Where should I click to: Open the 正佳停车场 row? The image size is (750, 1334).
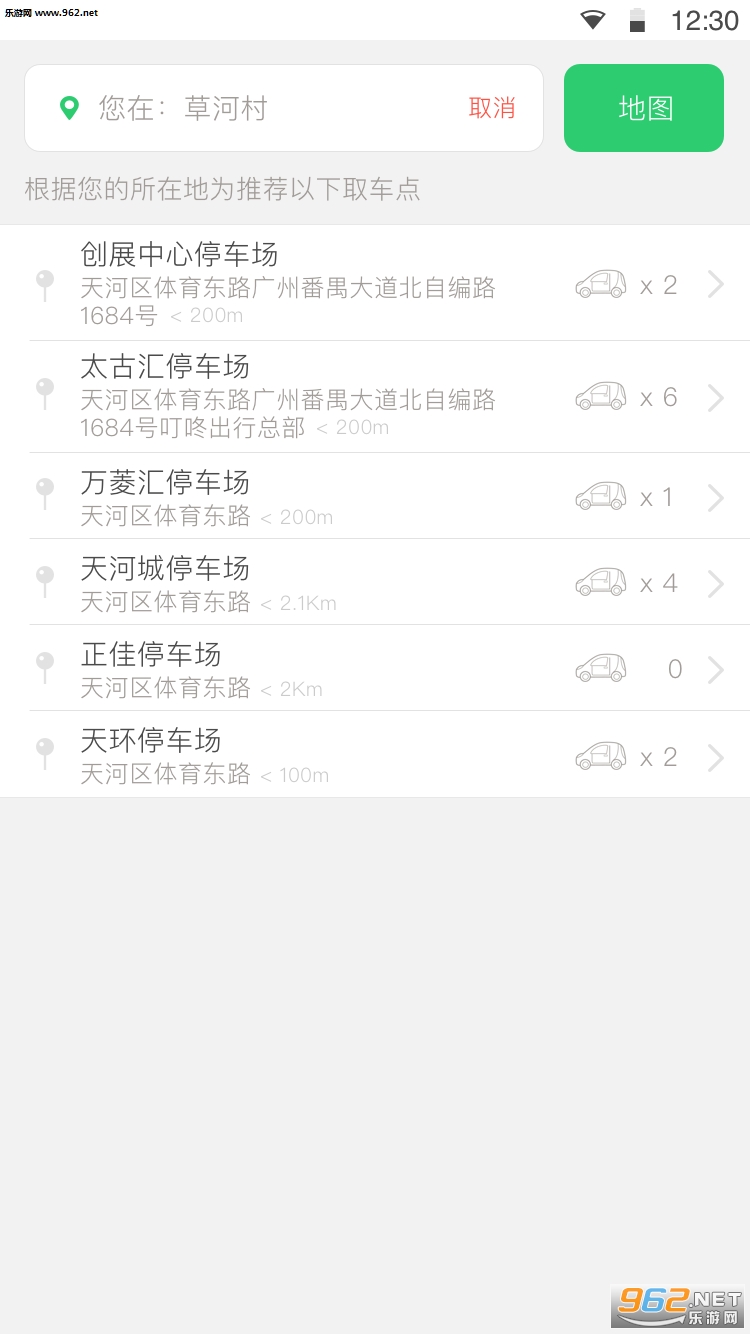(x=375, y=668)
